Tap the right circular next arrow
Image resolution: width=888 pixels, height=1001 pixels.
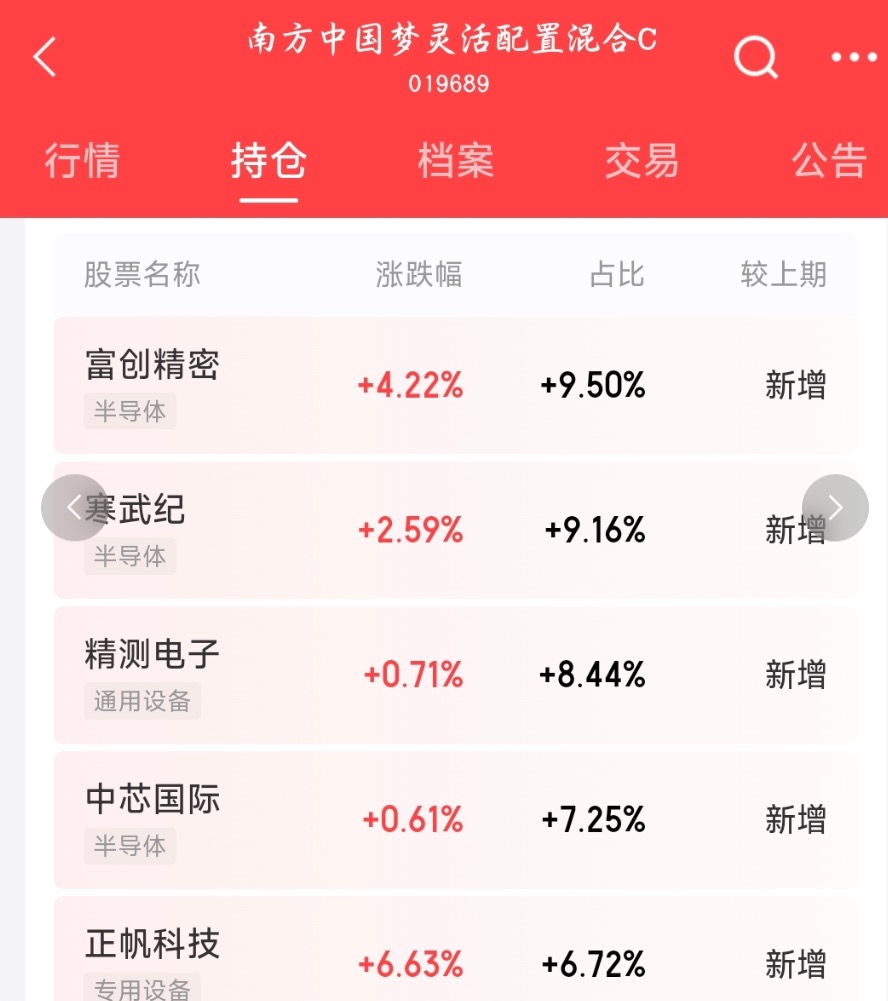pyautogui.click(x=835, y=508)
